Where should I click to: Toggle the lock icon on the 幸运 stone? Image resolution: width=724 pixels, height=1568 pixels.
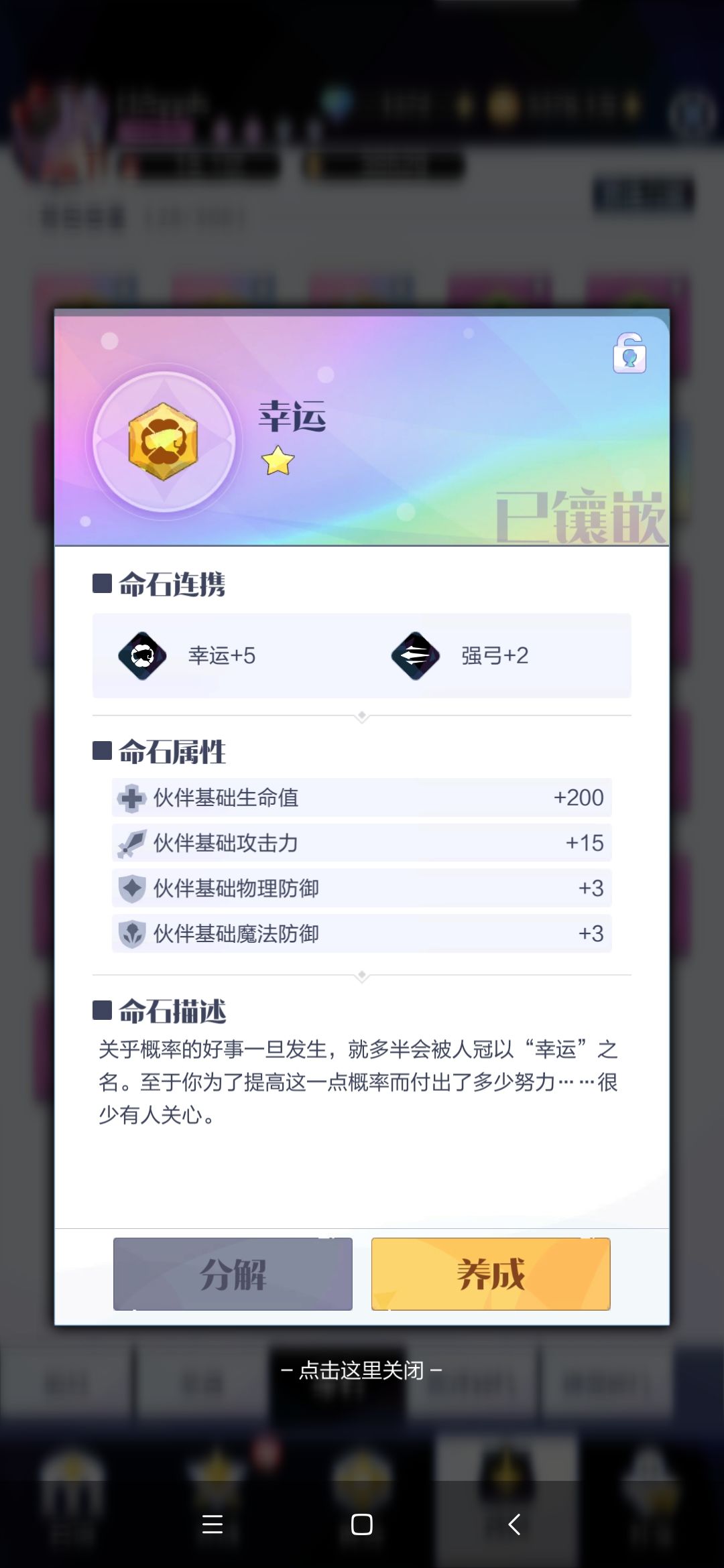click(629, 353)
